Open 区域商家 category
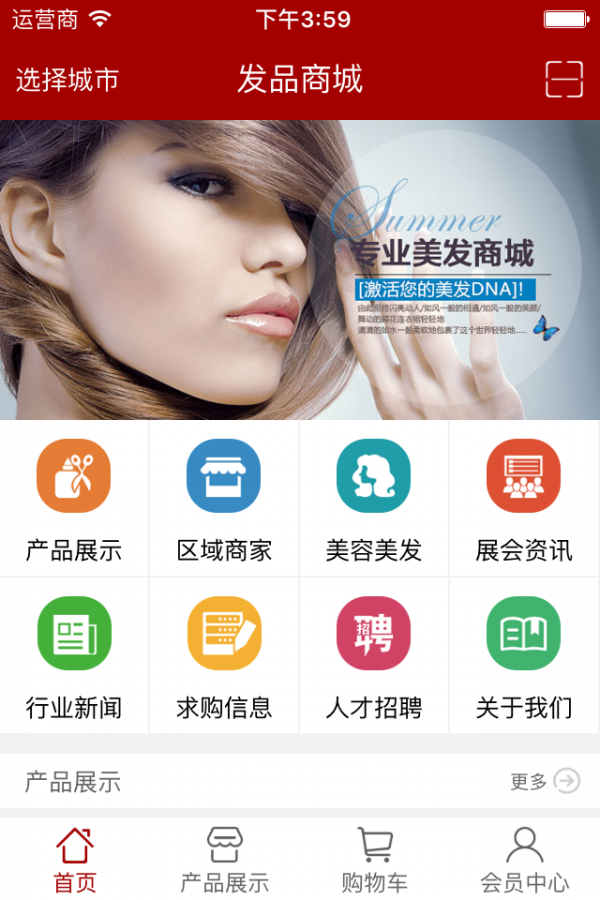600x900 pixels. pyautogui.click(x=224, y=498)
